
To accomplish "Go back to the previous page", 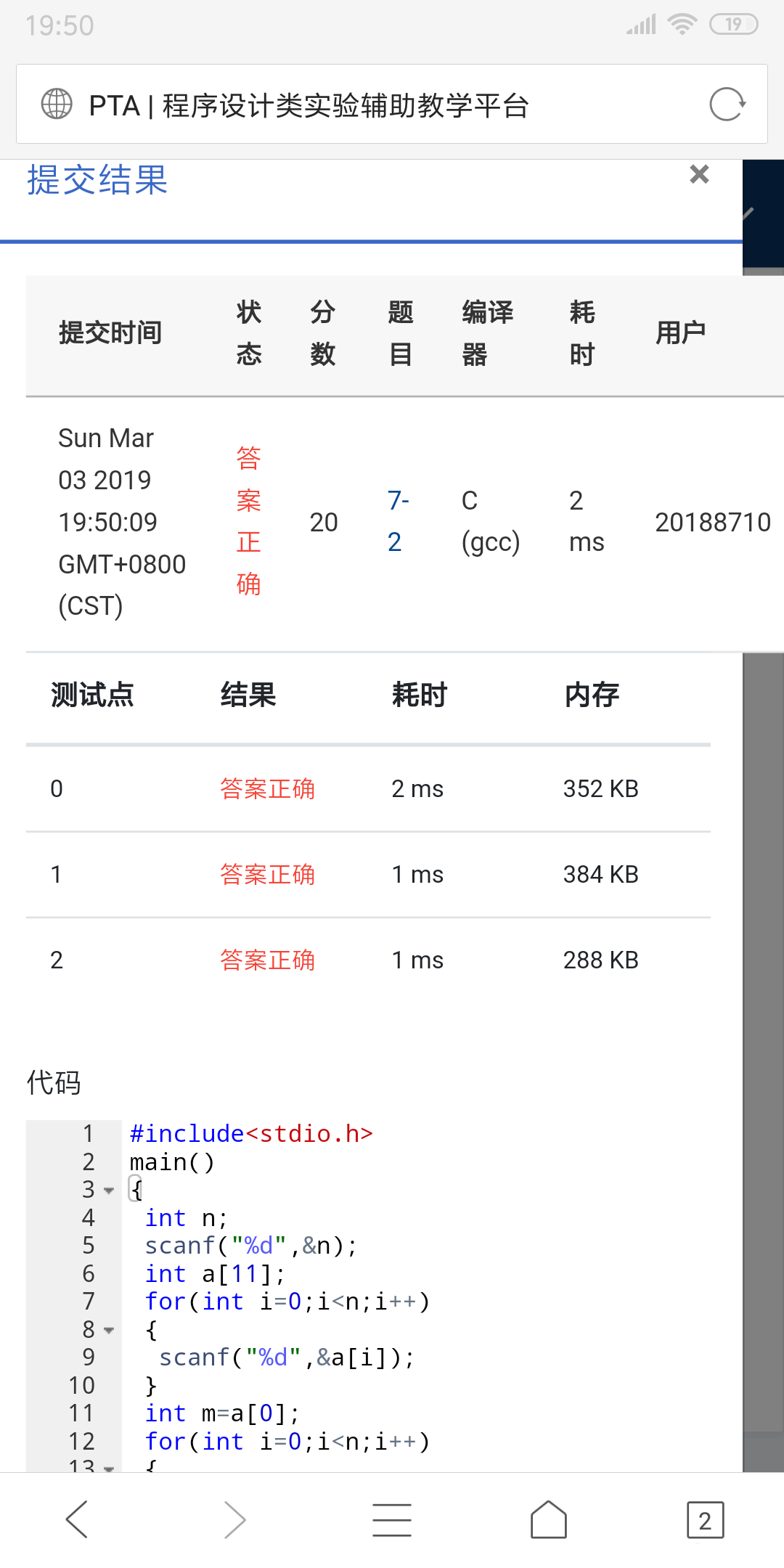I will pyautogui.click(x=77, y=1519).
